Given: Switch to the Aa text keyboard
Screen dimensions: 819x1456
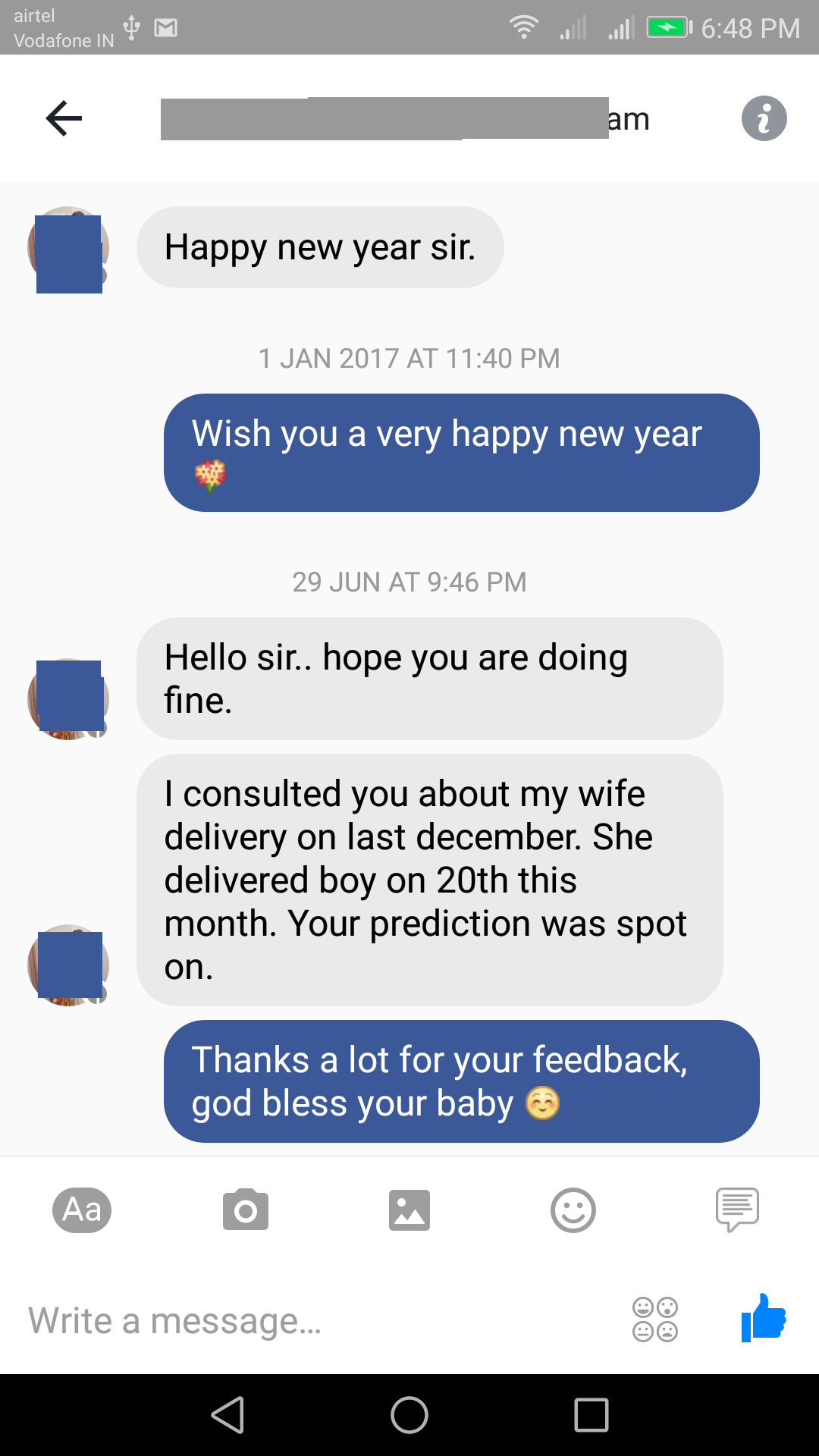Looking at the screenshot, I should [82, 1210].
